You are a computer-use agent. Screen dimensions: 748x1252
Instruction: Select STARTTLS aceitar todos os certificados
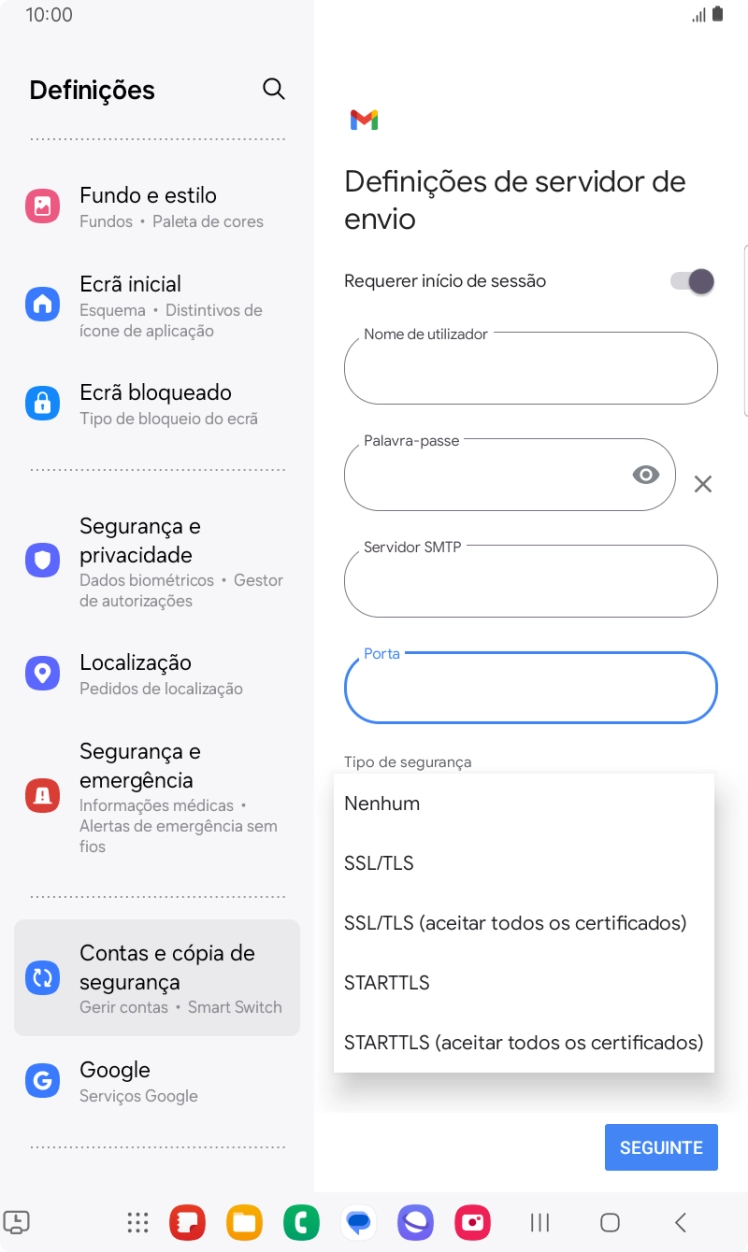click(x=523, y=1042)
